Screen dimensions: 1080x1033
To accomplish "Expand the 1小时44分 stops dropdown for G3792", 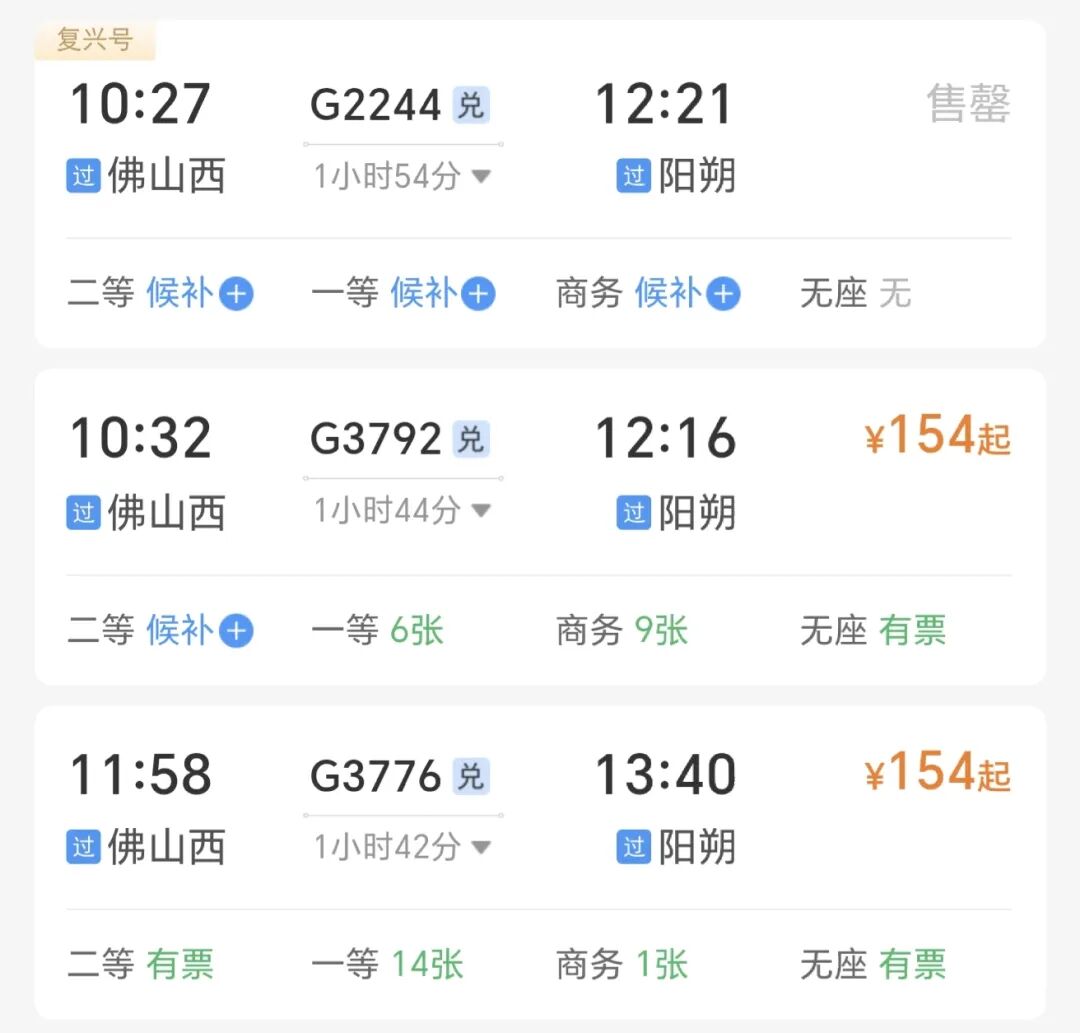I will point(402,510).
